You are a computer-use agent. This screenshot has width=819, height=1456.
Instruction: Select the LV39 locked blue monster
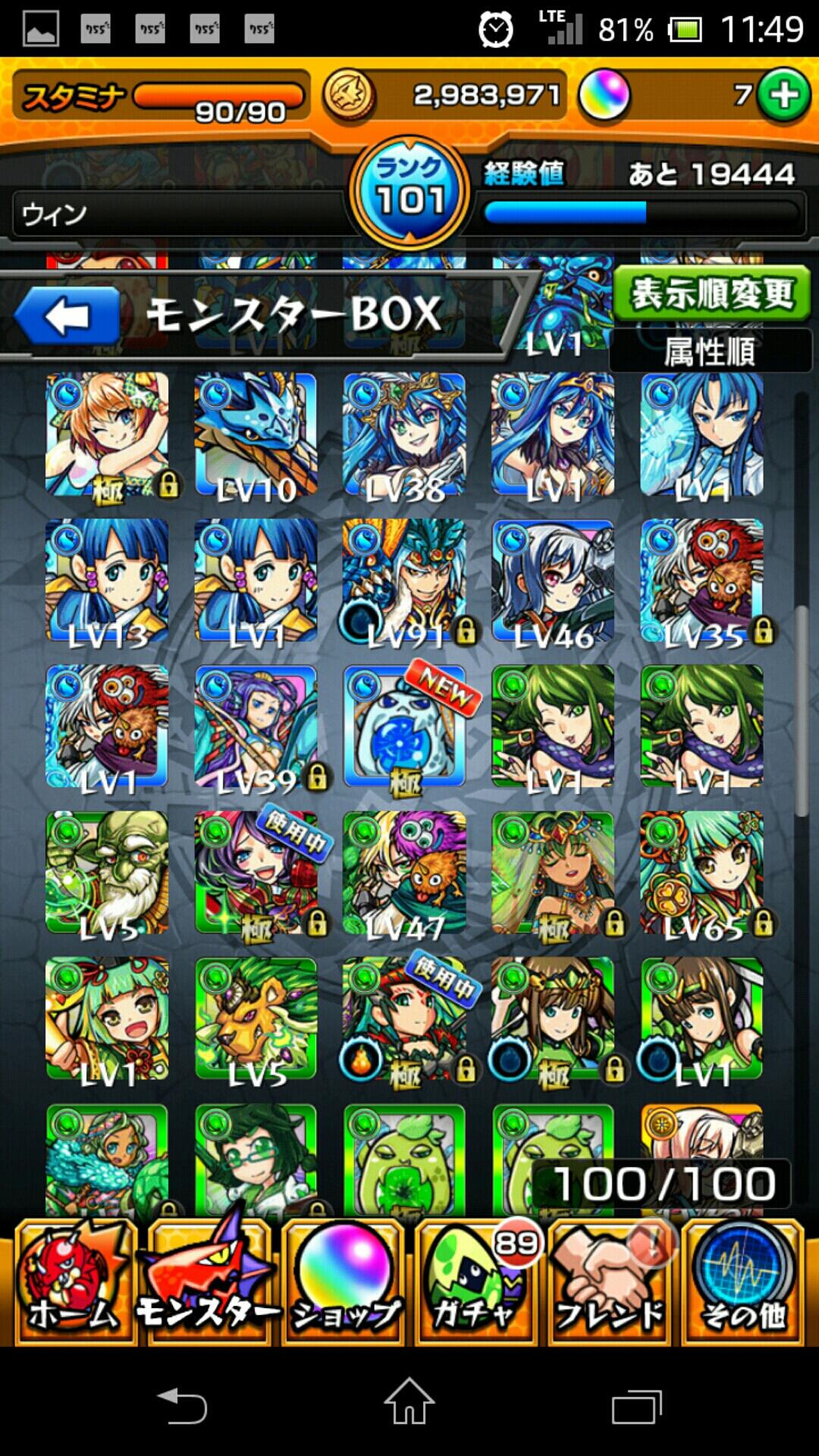click(256, 728)
